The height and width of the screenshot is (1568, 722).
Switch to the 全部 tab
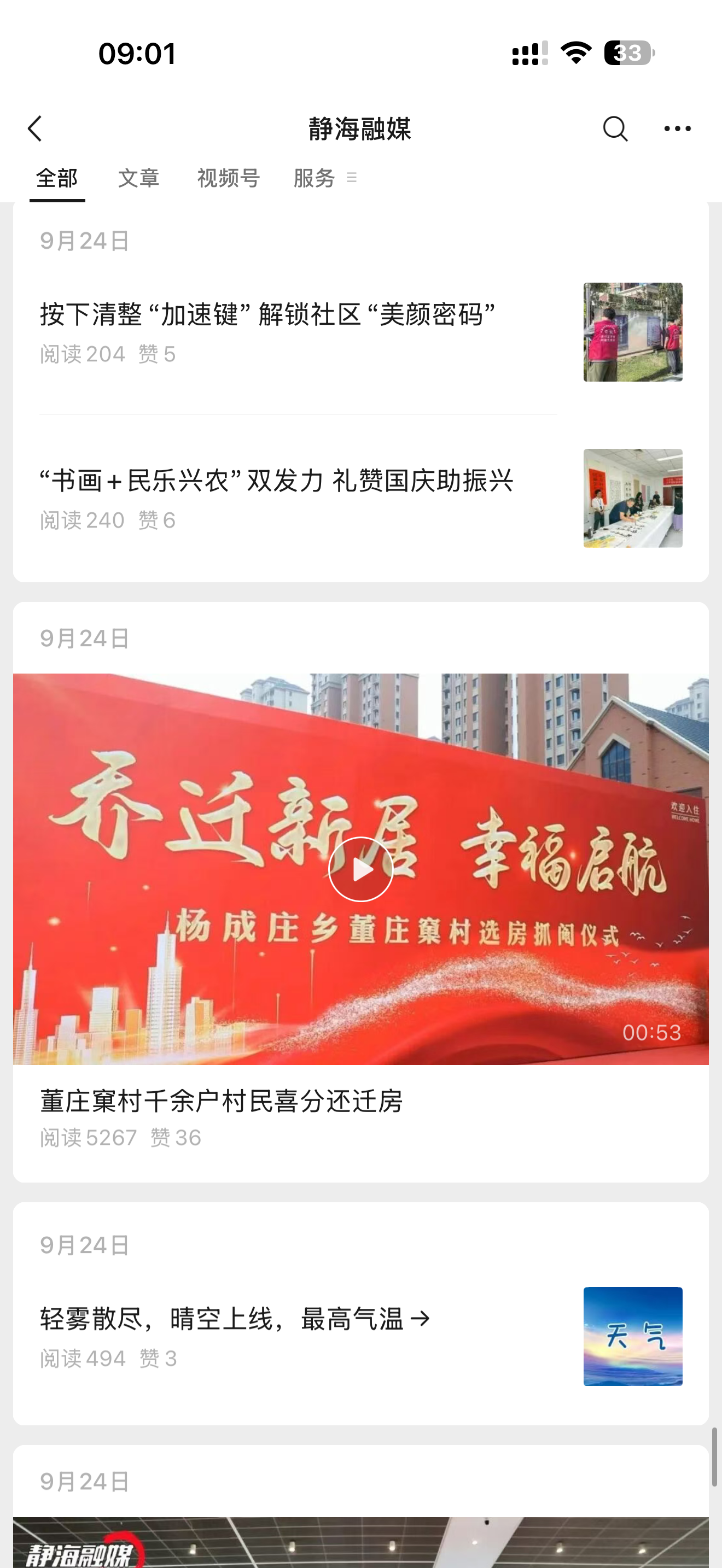coord(57,178)
